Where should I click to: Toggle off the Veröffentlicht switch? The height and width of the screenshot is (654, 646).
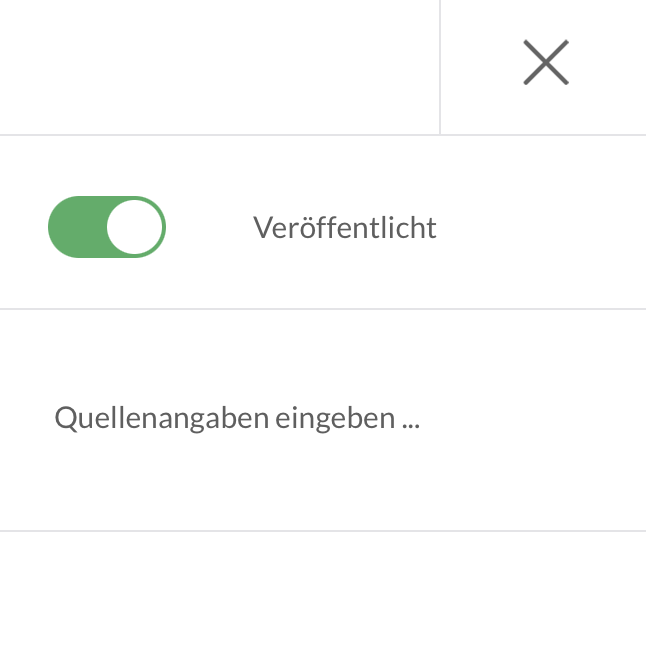tap(107, 227)
